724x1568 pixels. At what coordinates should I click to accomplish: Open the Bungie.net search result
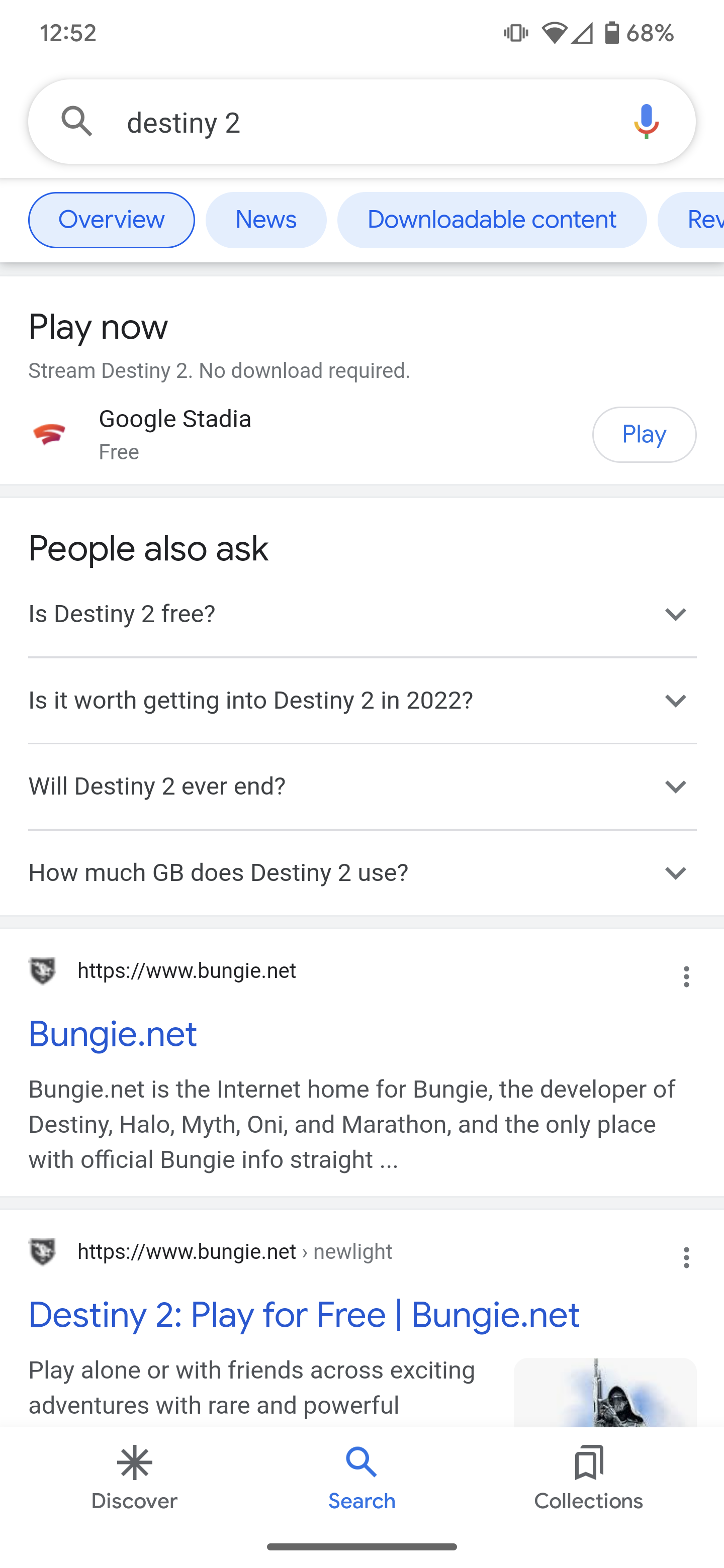[113, 1034]
